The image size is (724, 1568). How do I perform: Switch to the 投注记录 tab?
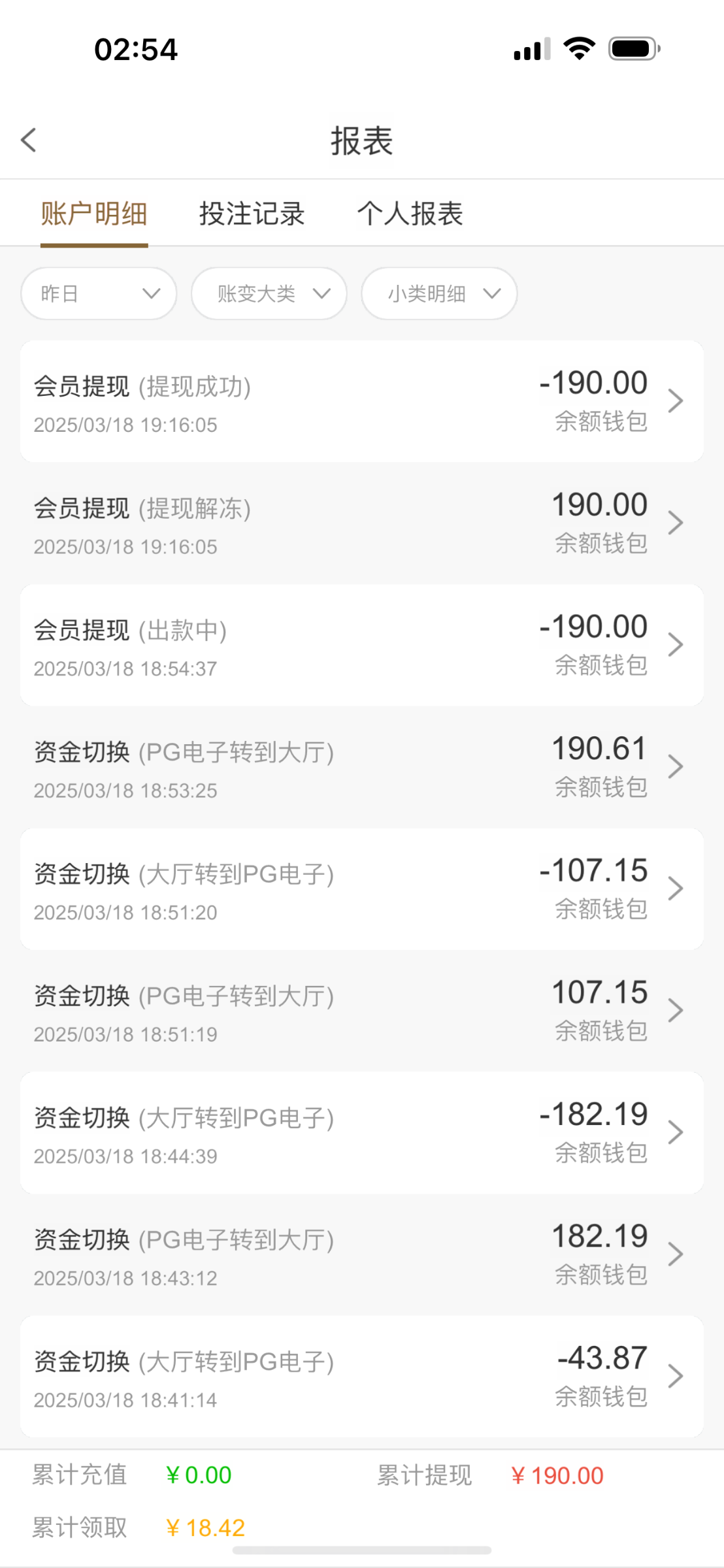(x=252, y=214)
